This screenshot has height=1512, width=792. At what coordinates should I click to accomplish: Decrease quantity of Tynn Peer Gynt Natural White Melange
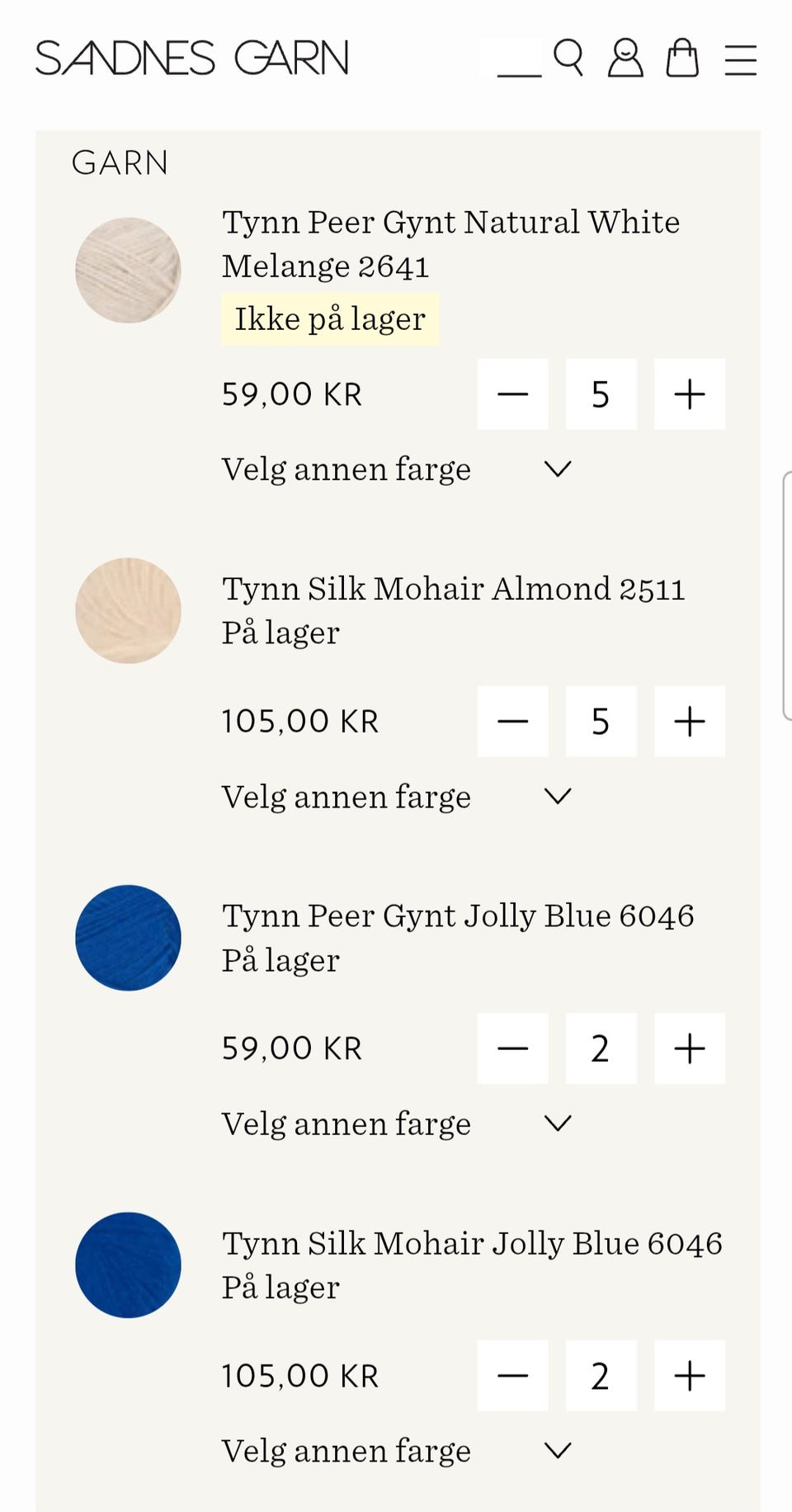point(512,394)
